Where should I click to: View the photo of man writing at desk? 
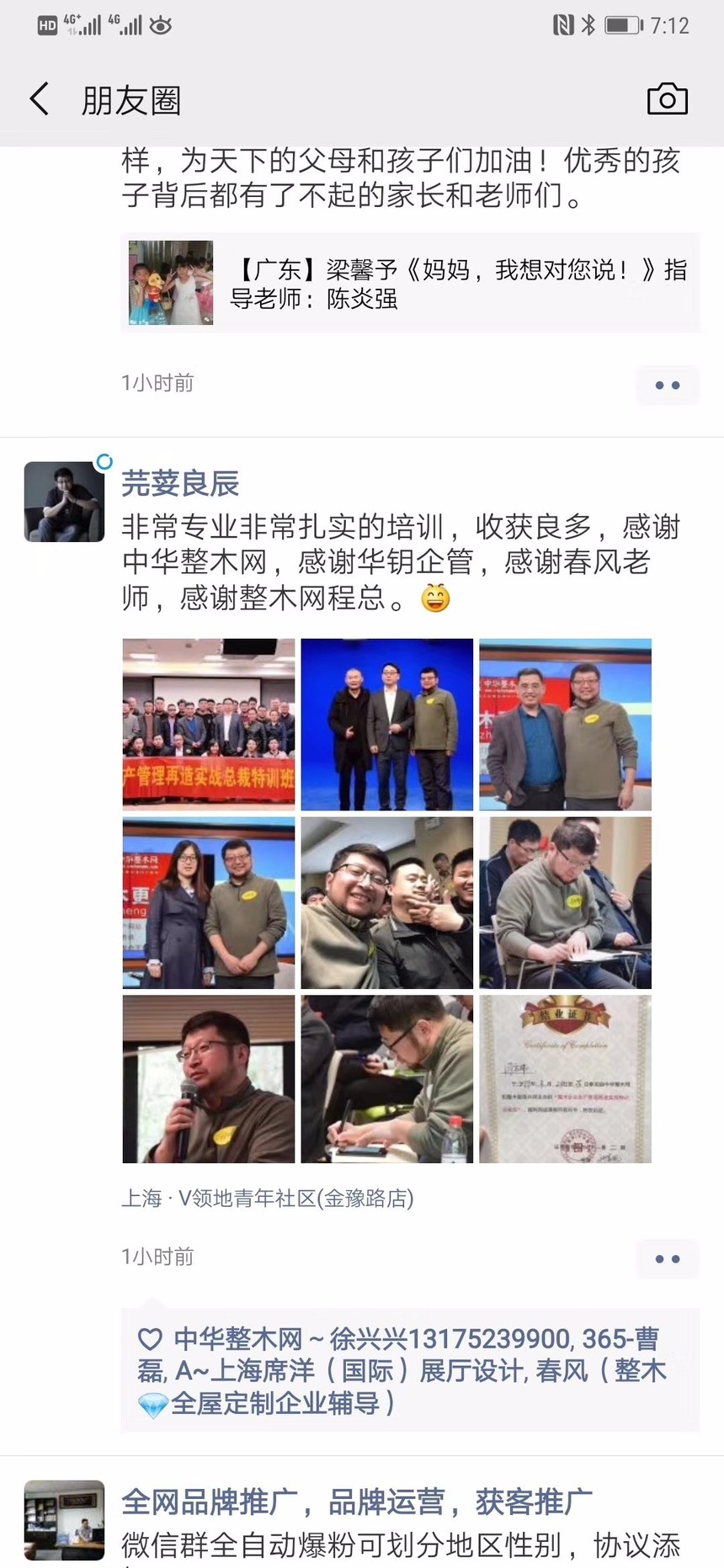pyautogui.click(x=565, y=902)
